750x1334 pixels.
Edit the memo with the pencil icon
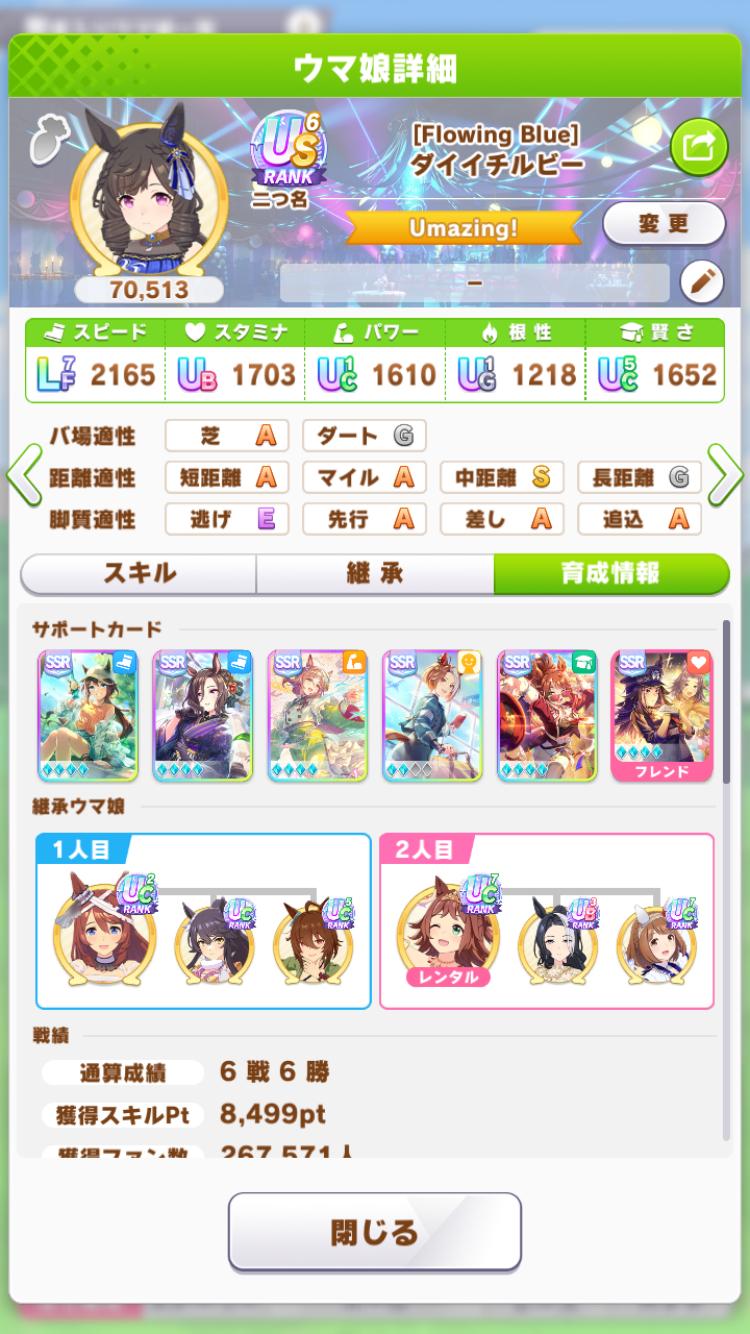tap(701, 283)
